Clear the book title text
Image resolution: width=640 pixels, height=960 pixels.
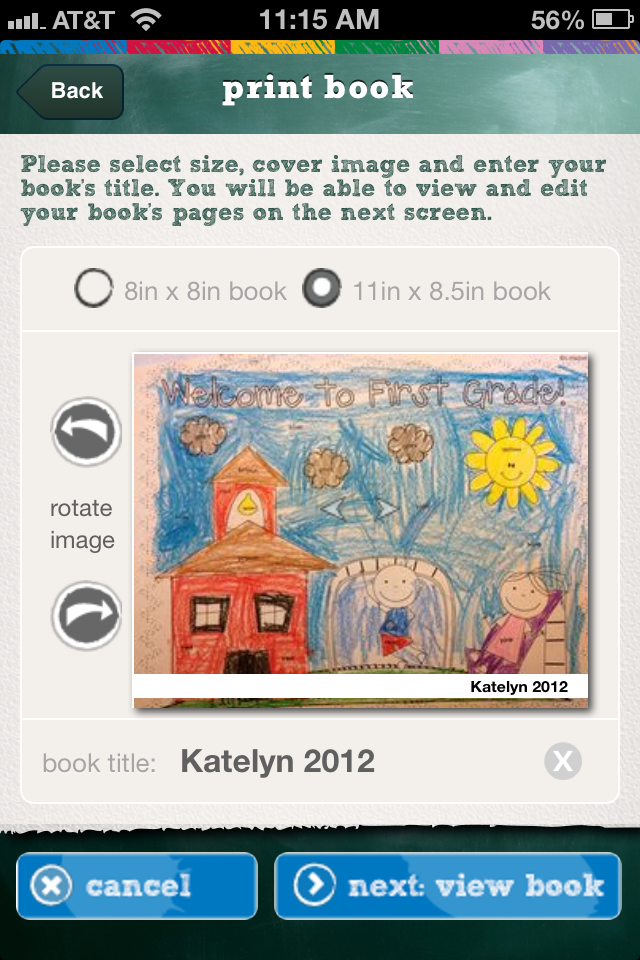[563, 762]
